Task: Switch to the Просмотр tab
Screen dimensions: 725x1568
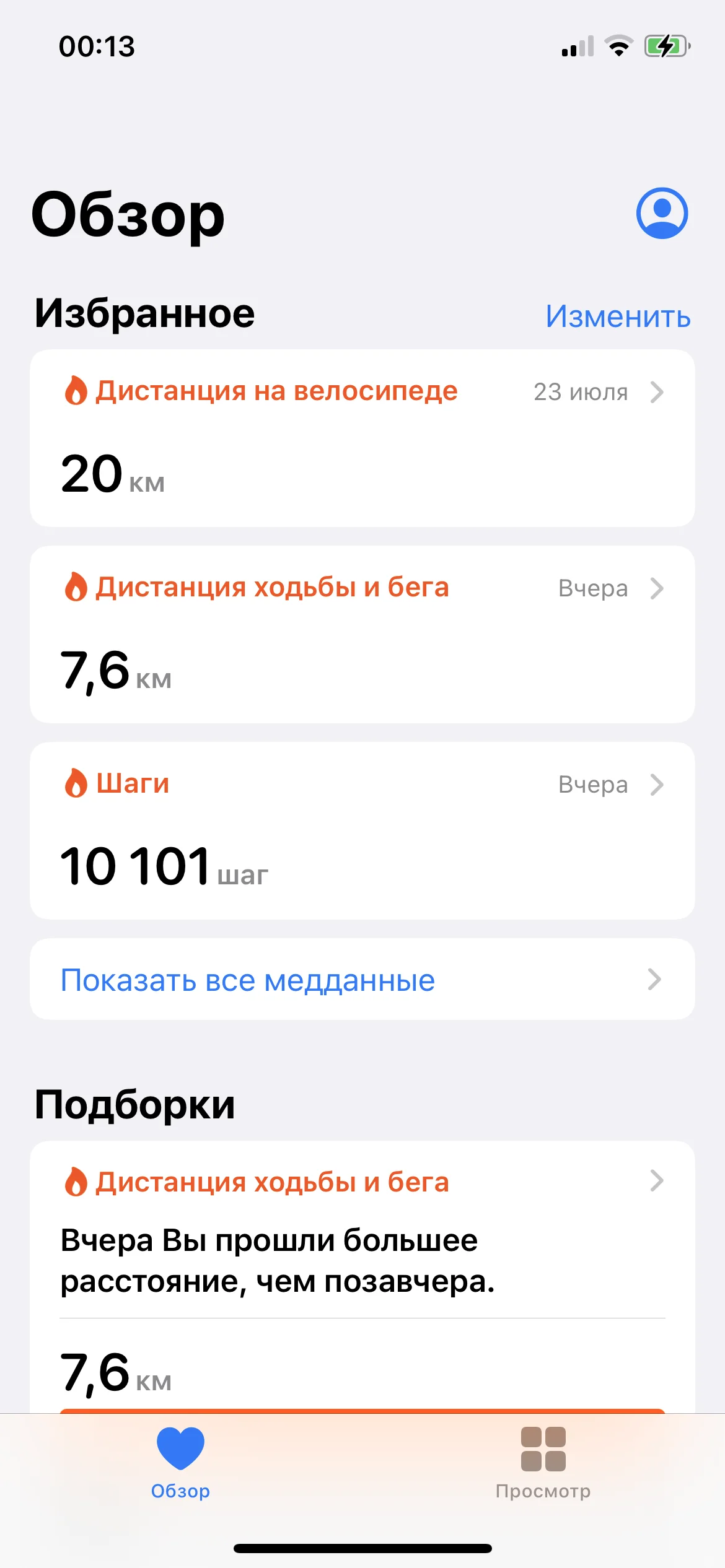Action: [x=543, y=1463]
